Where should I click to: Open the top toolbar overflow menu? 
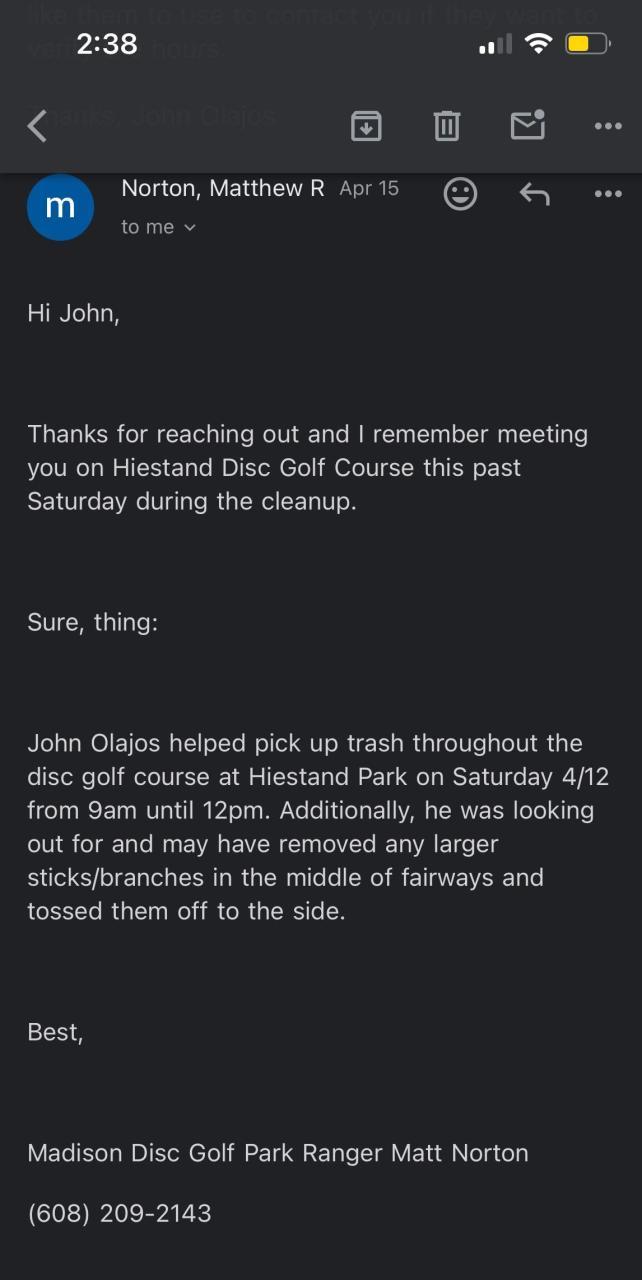(608, 126)
